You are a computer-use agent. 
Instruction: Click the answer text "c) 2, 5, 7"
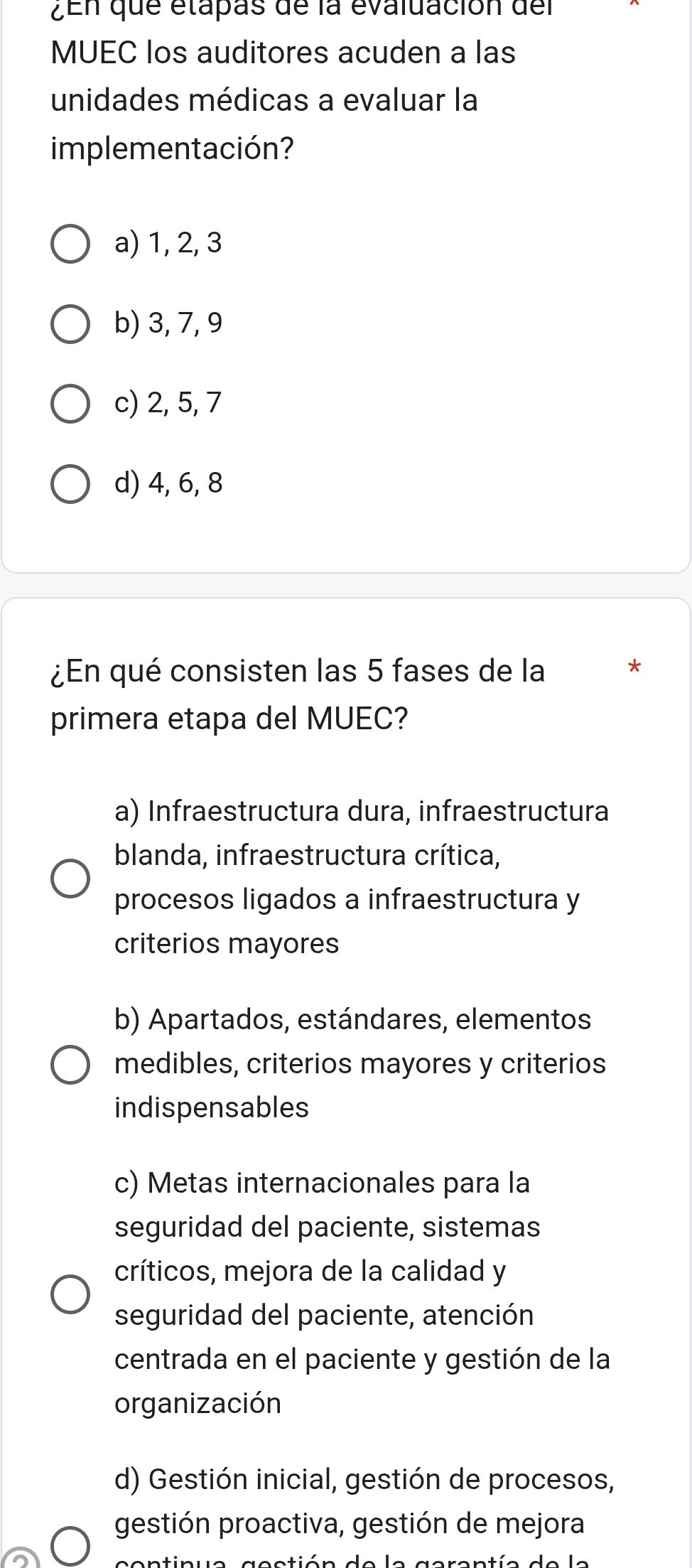click(x=167, y=404)
